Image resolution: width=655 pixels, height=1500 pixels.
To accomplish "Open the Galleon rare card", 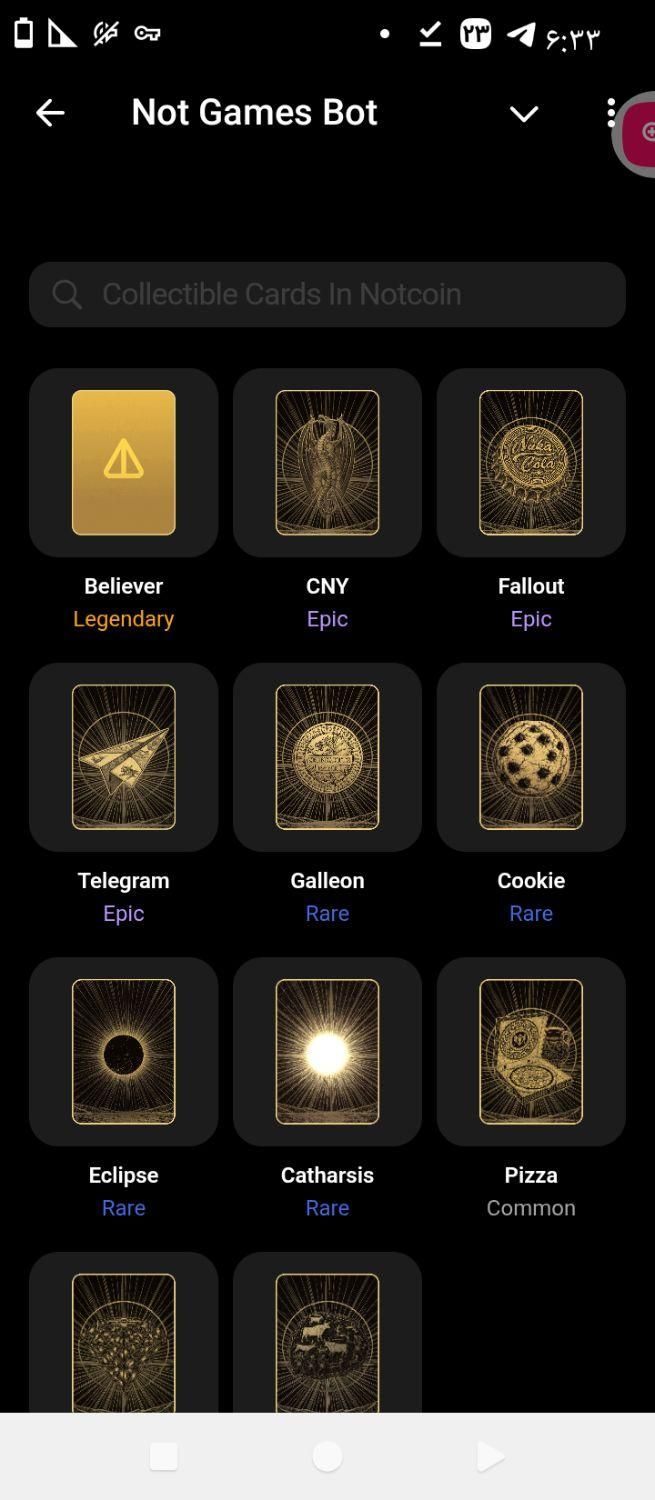I will [327, 757].
